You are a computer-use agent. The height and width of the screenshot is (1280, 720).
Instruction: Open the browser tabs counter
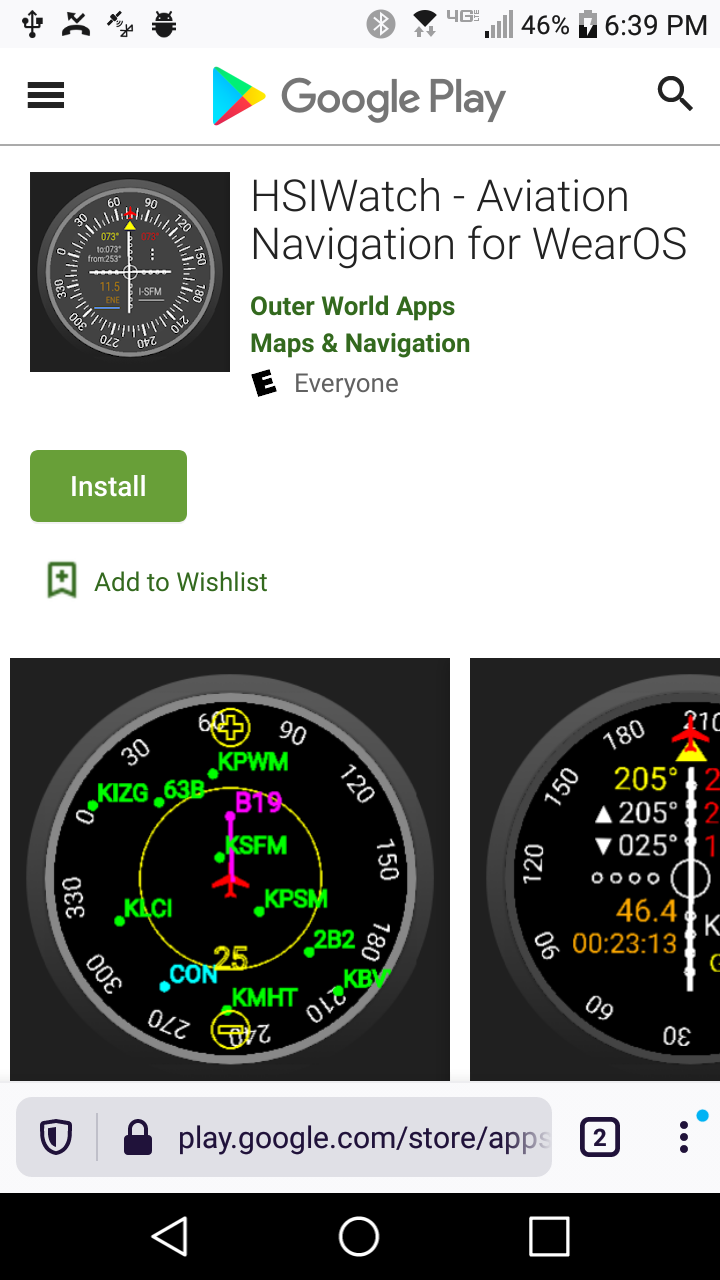(599, 1137)
